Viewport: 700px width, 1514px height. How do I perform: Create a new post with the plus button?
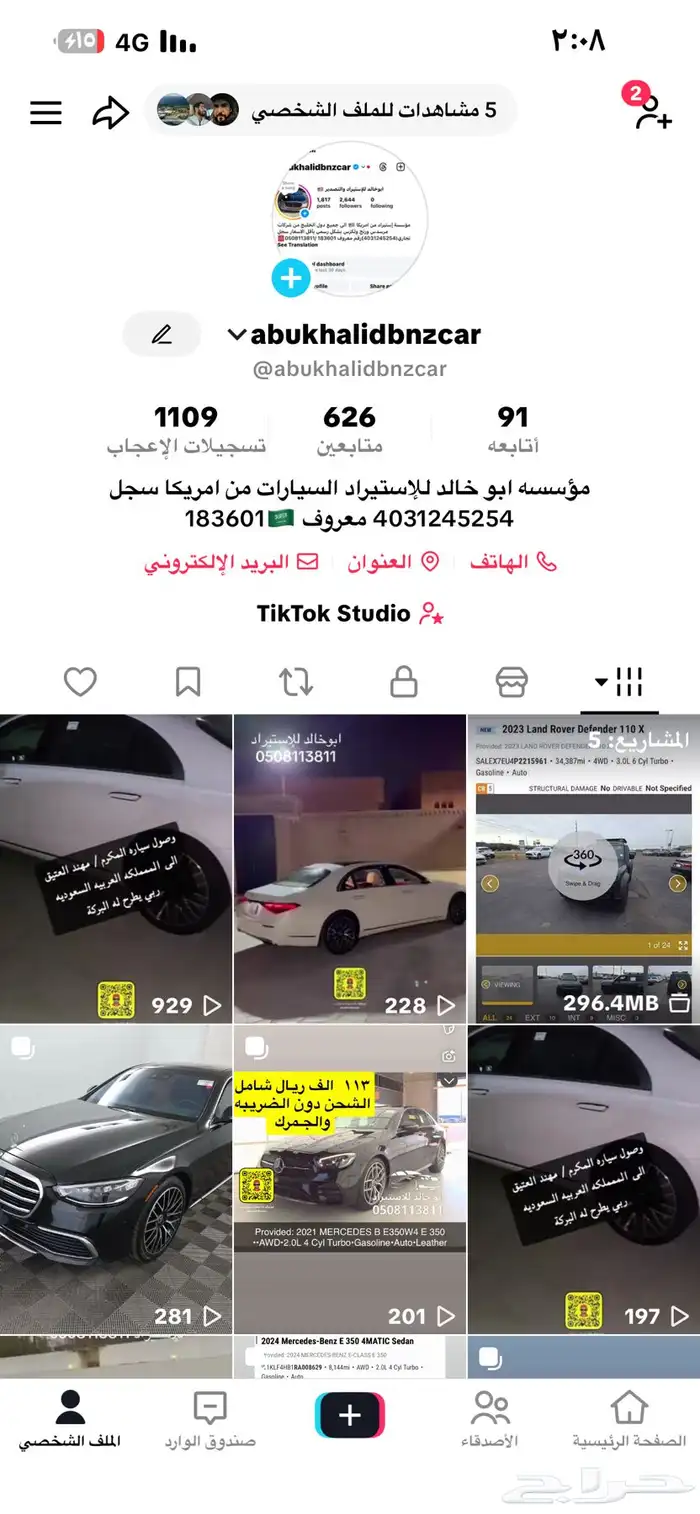350,1415
